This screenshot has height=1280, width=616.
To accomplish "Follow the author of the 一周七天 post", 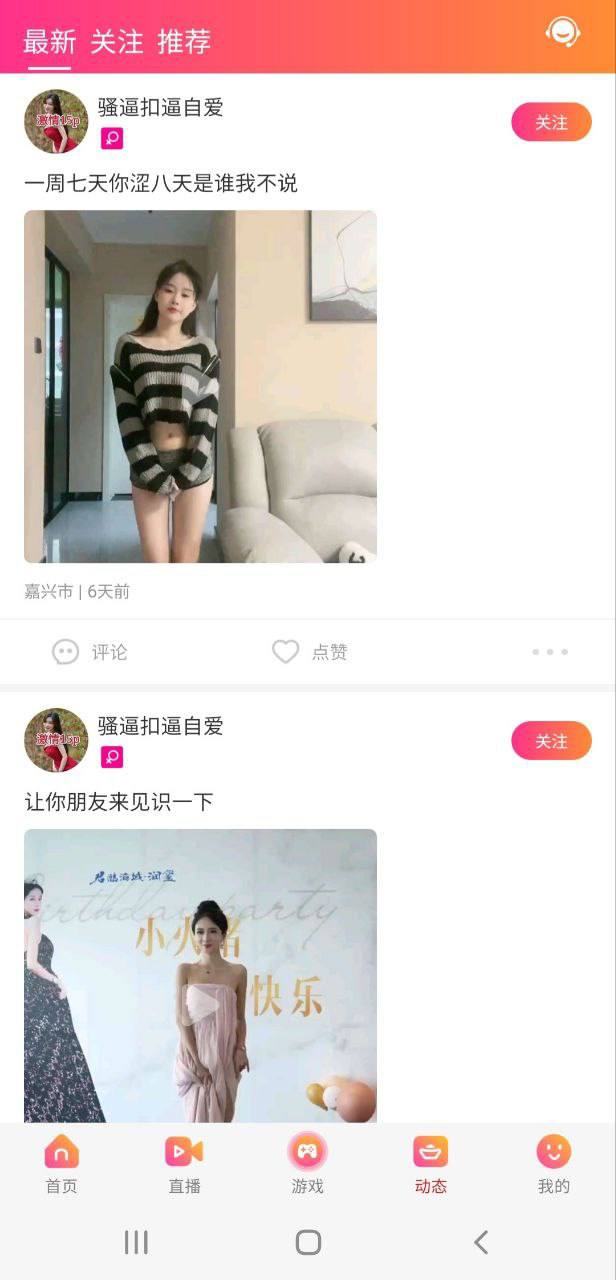I will click(551, 122).
